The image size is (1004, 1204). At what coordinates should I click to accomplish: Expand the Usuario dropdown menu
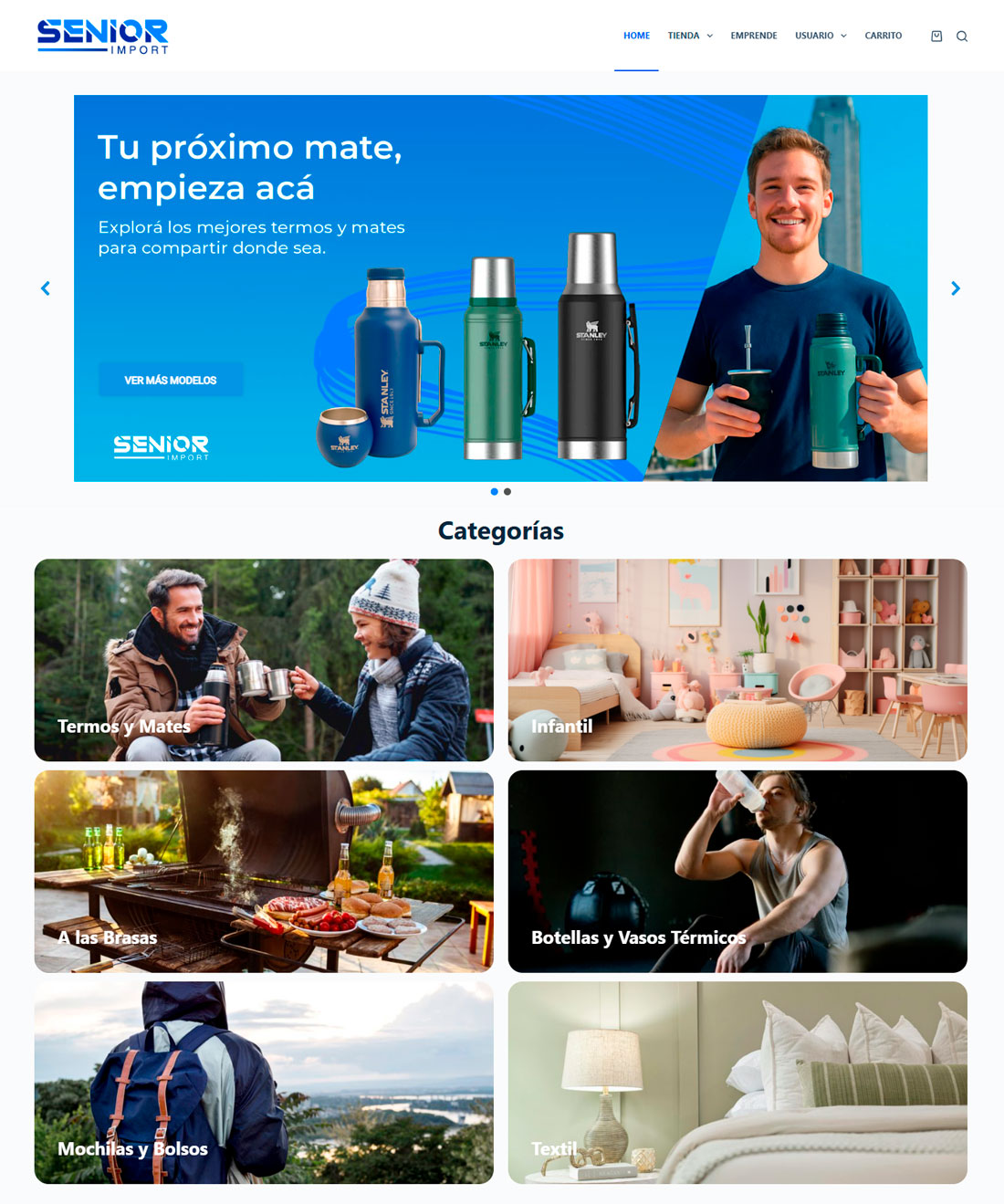821,36
